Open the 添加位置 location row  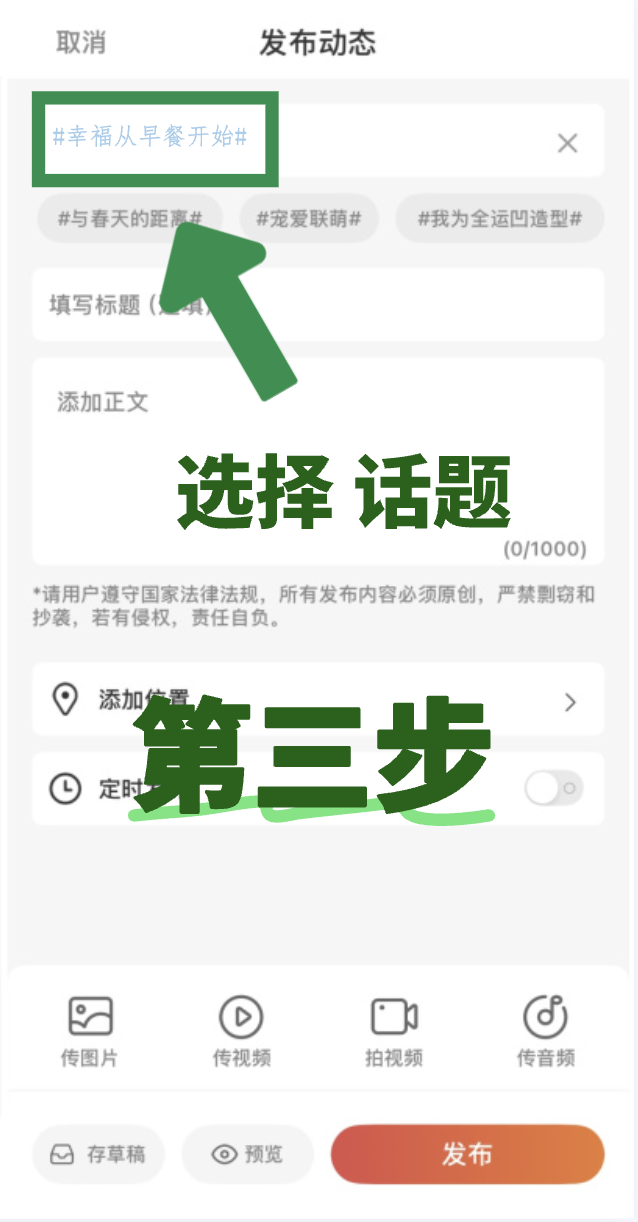[317, 700]
